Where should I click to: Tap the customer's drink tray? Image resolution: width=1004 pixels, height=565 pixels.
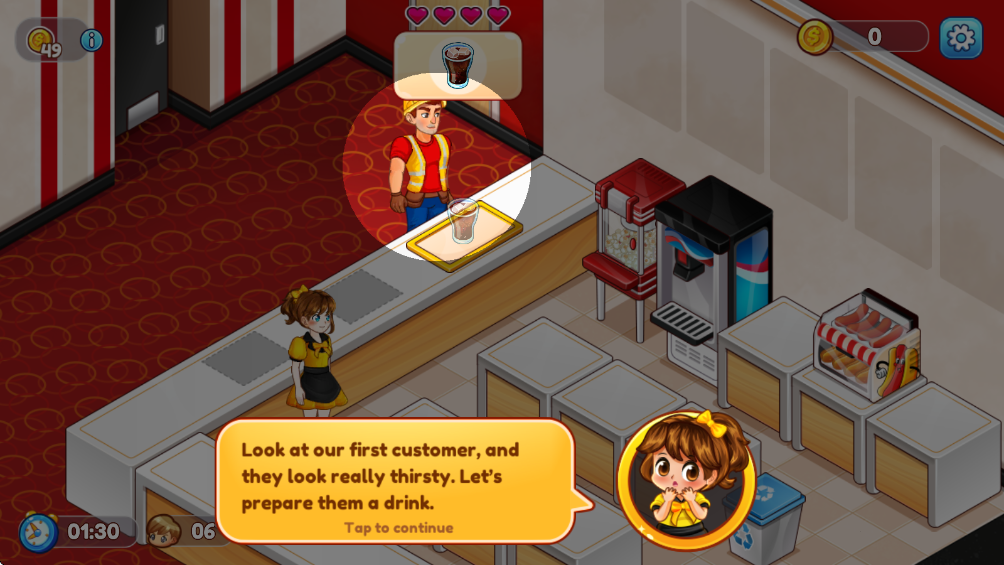(x=465, y=238)
